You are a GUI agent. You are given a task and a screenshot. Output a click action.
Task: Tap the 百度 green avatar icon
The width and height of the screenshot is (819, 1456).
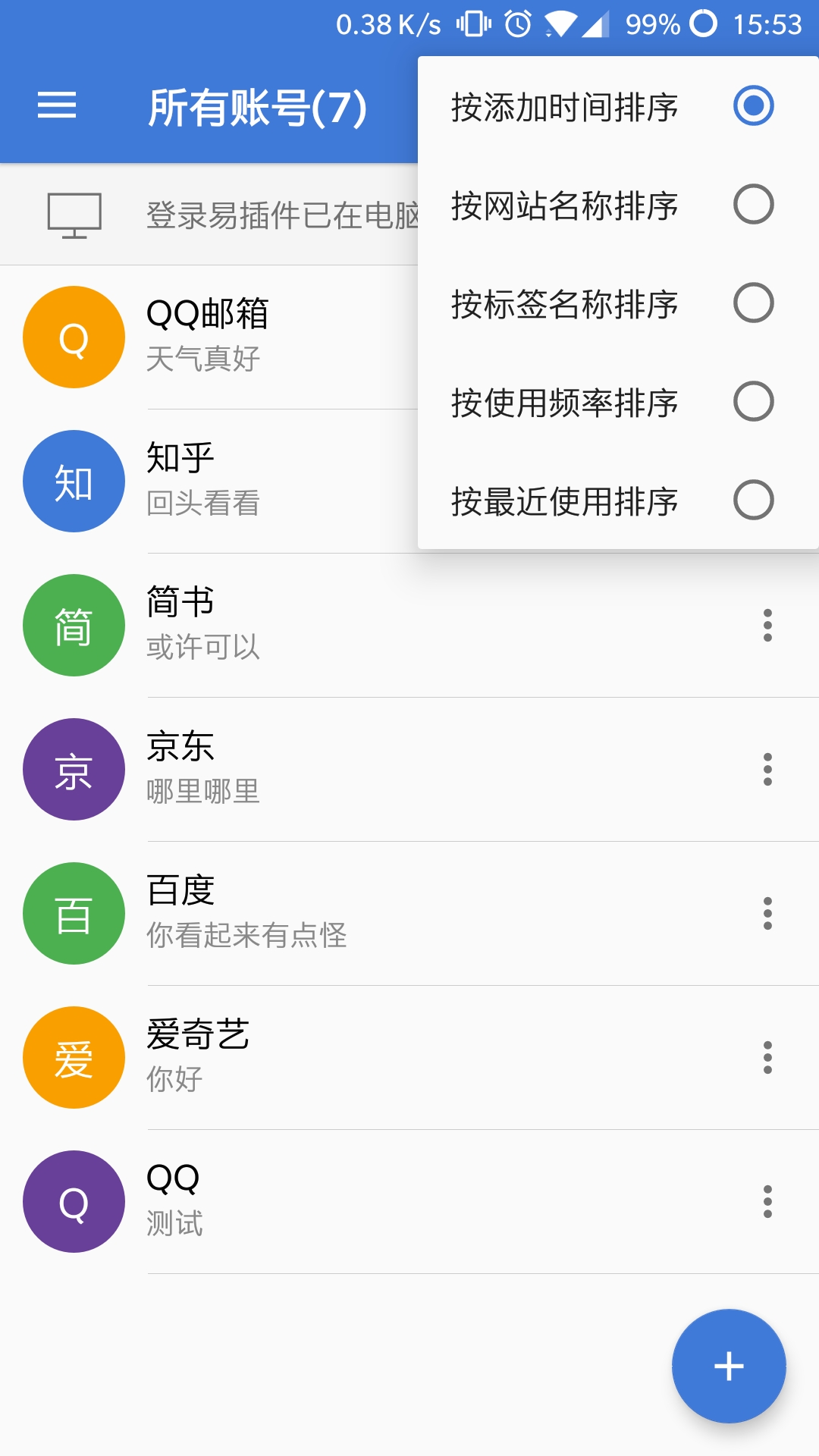pyautogui.click(x=73, y=913)
